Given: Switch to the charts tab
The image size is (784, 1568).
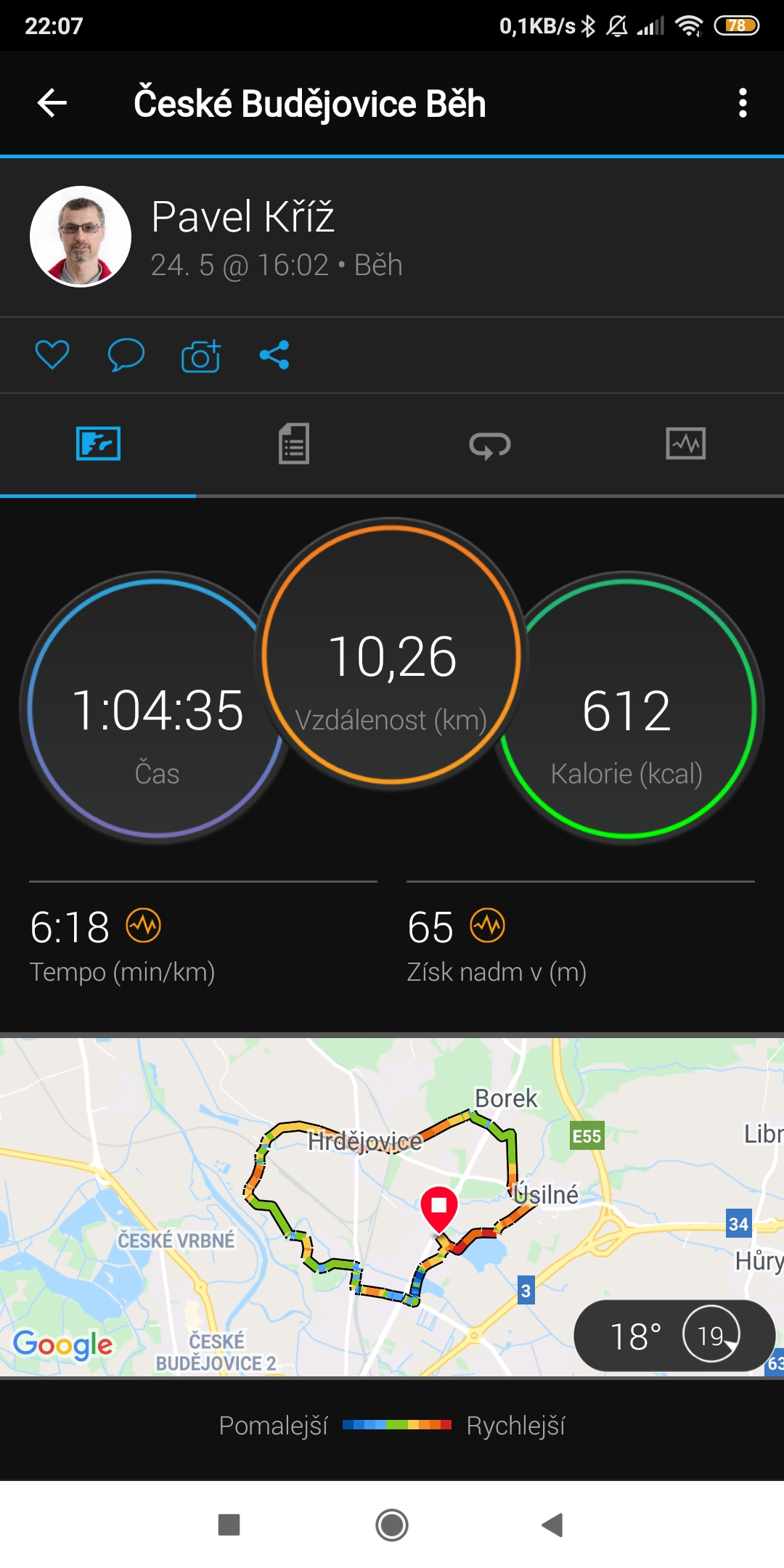Looking at the screenshot, I should (686, 444).
